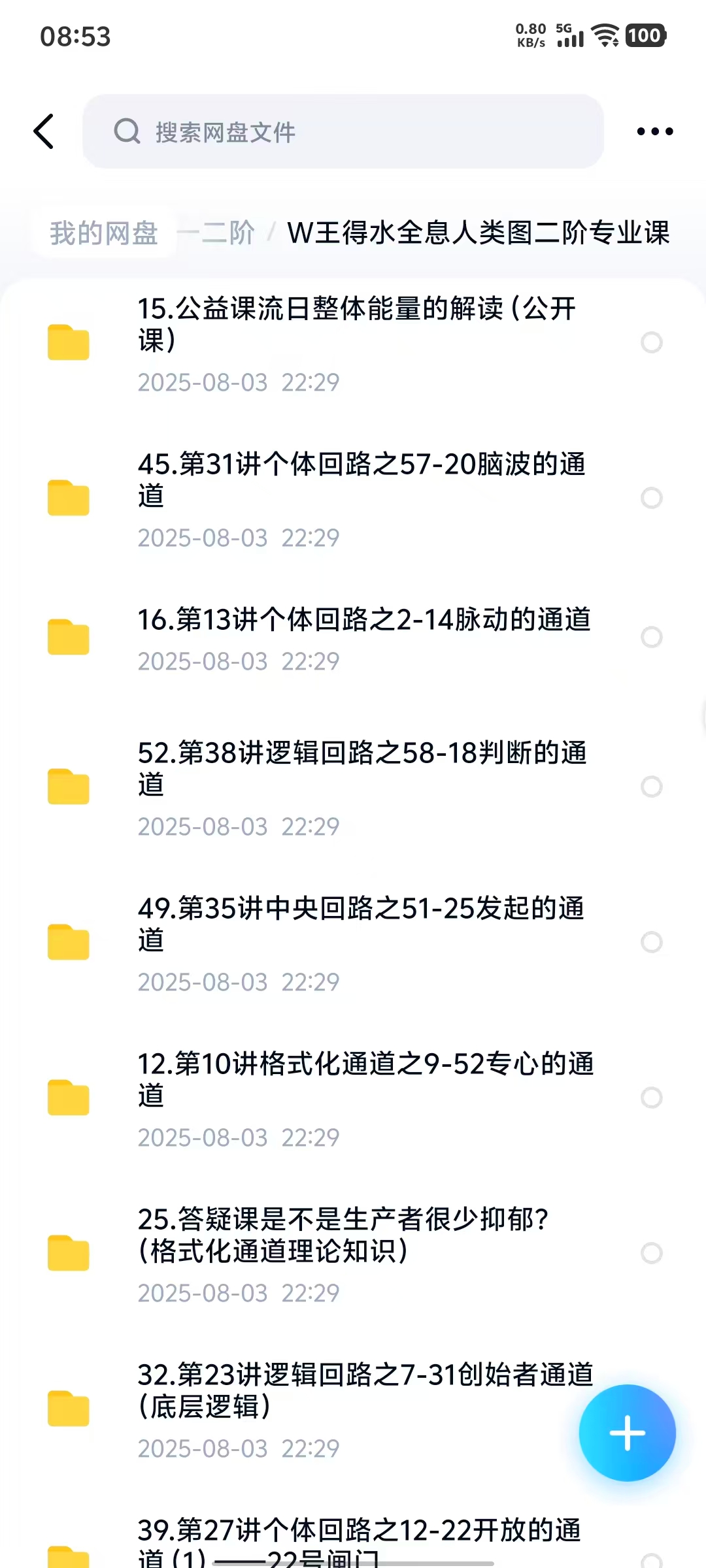The height and width of the screenshot is (1568, 706).
Task: Tap the blue plus floating button
Action: [627, 1433]
